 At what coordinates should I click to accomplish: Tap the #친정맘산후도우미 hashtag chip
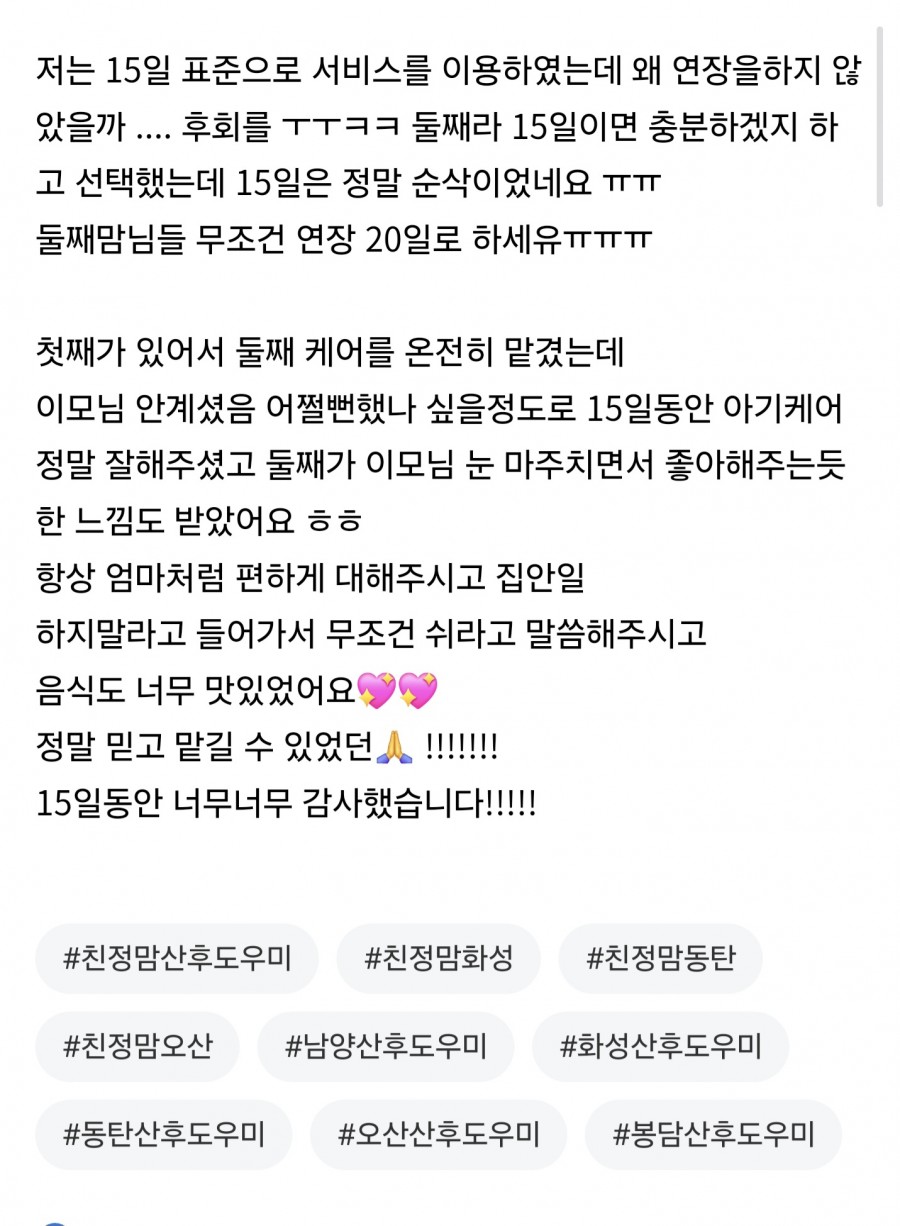[177, 959]
